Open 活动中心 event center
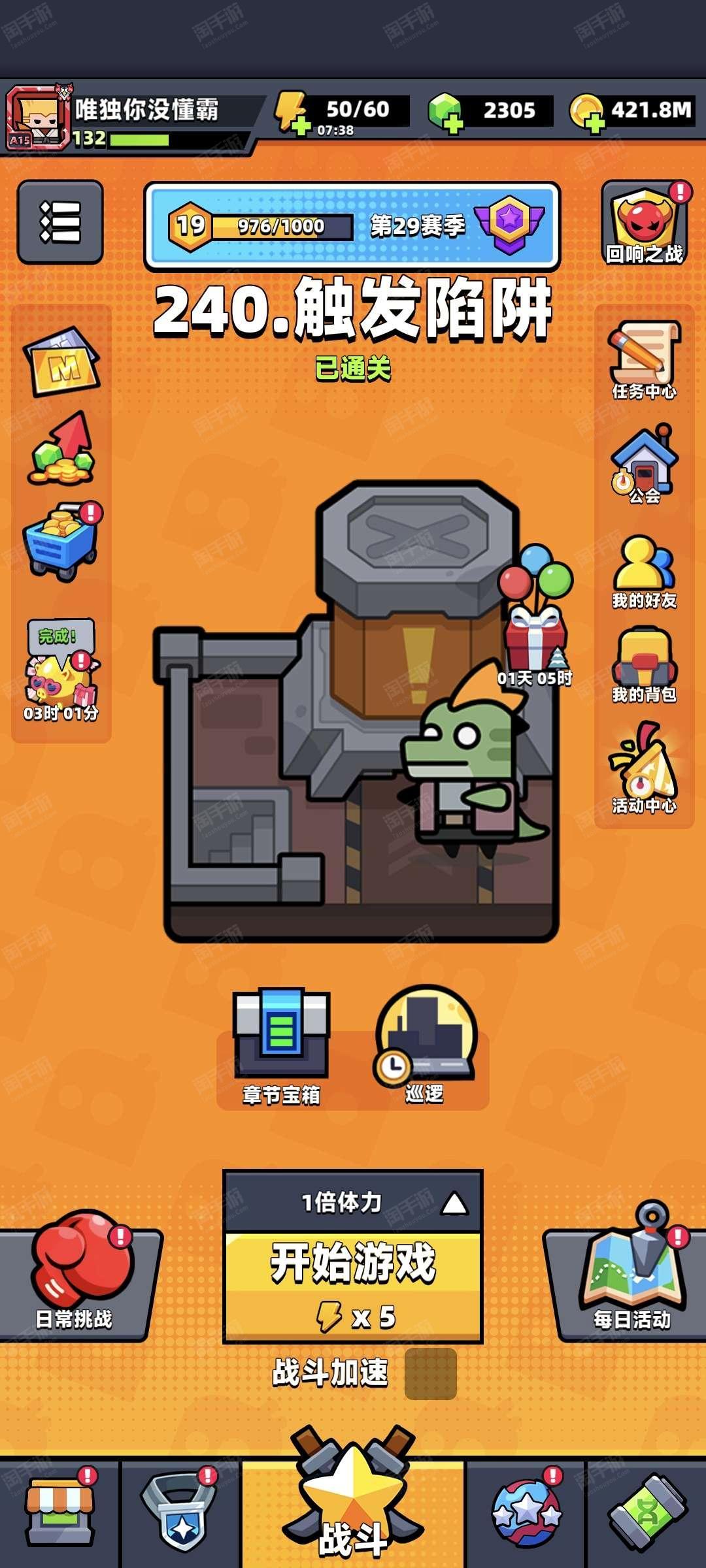 (644, 768)
